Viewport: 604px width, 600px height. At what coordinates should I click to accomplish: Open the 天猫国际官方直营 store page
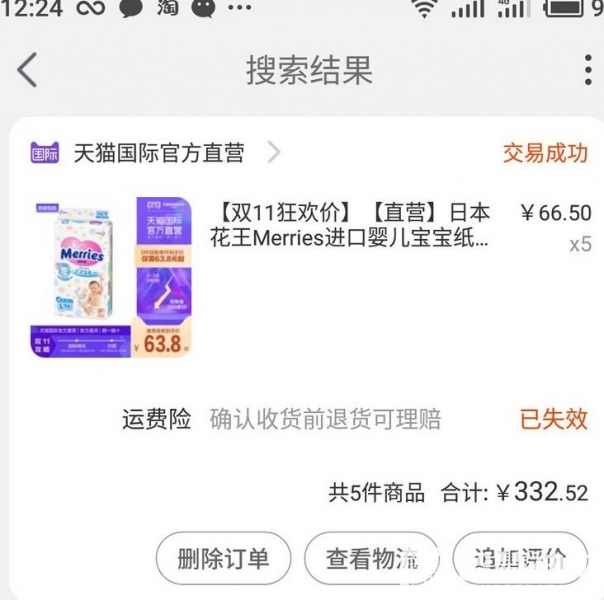[x=159, y=153]
